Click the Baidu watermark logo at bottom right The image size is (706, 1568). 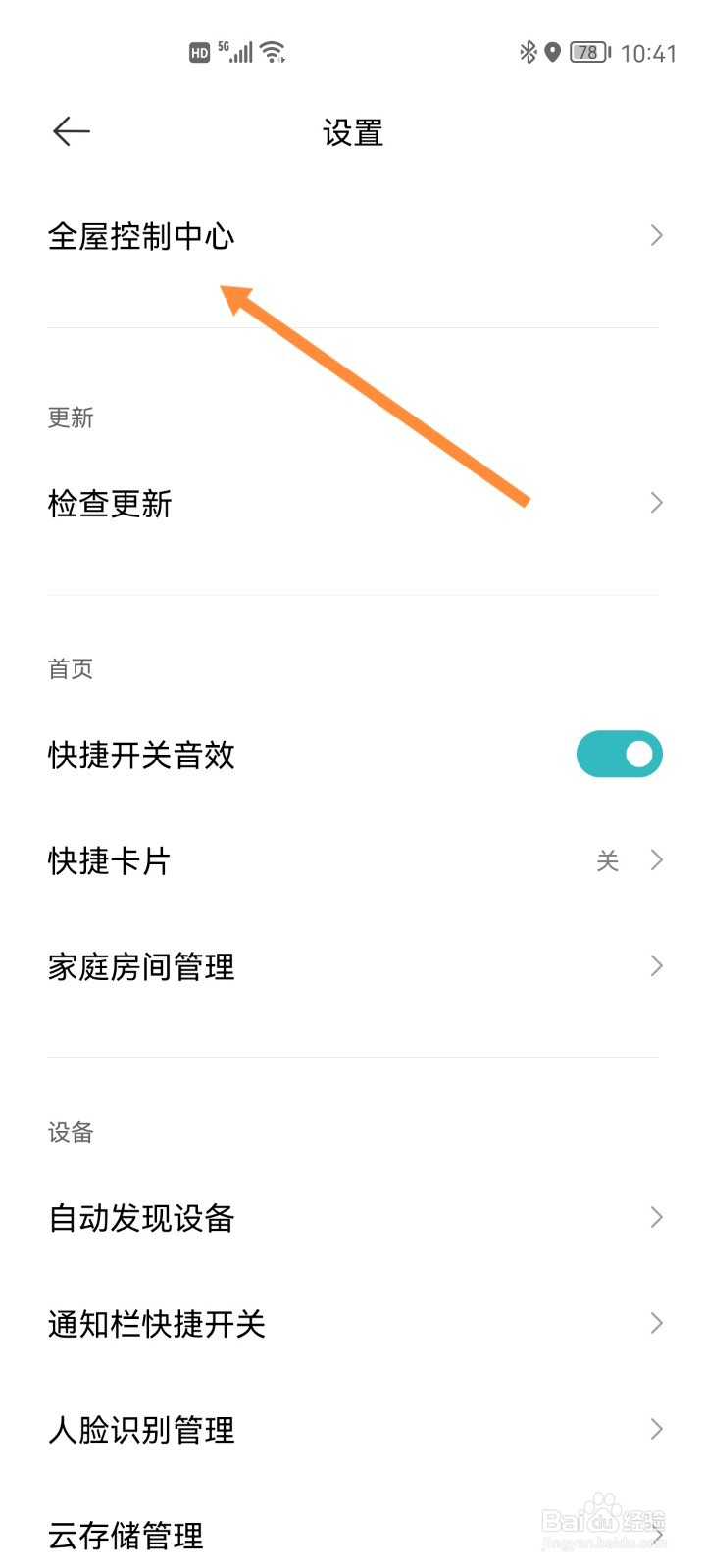pyautogui.click(x=603, y=1519)
